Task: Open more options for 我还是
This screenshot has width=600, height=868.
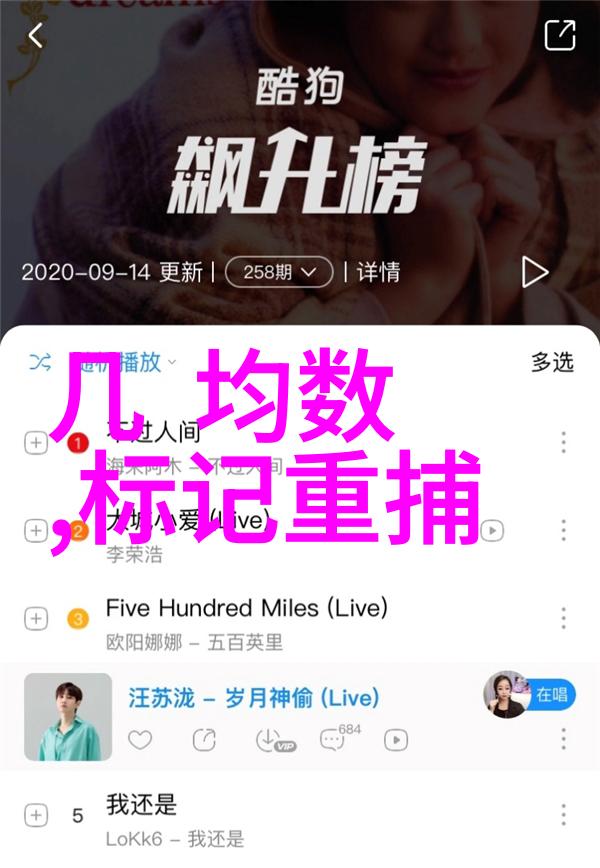Action: tap(564, 815)
